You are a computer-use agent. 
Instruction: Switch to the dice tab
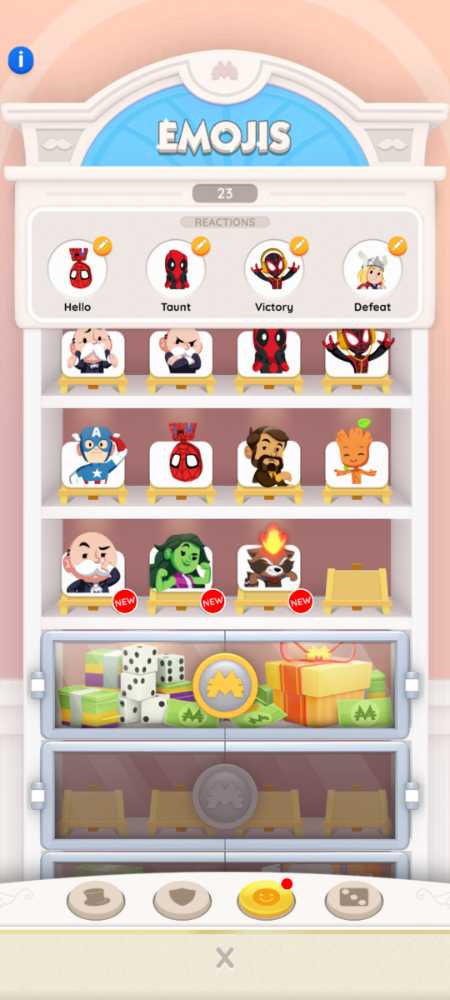coord(354,900)
